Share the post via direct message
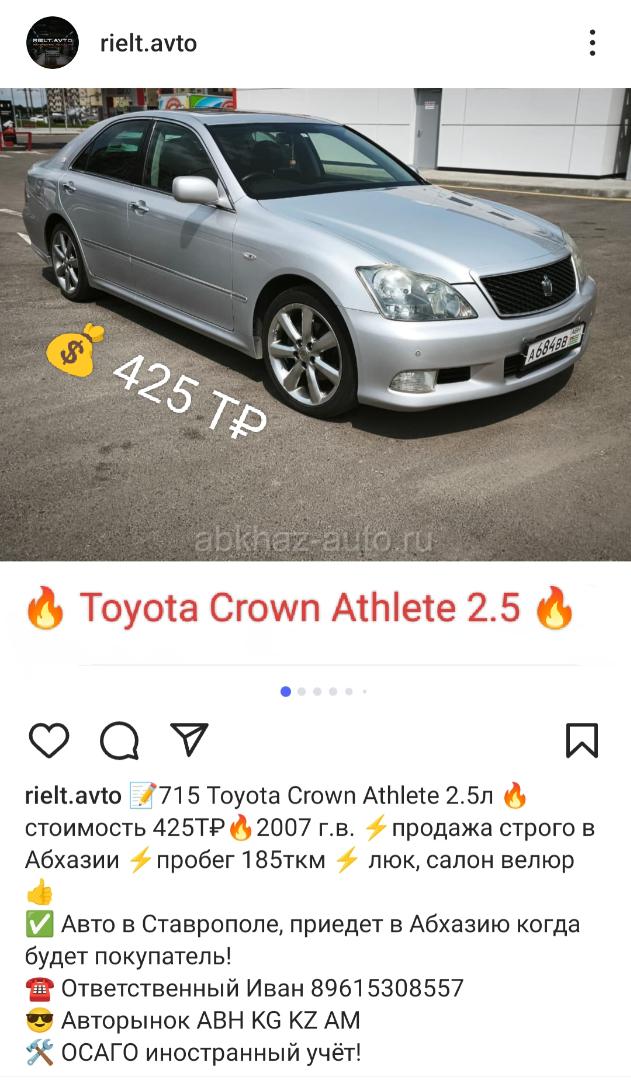 (189, 740)
